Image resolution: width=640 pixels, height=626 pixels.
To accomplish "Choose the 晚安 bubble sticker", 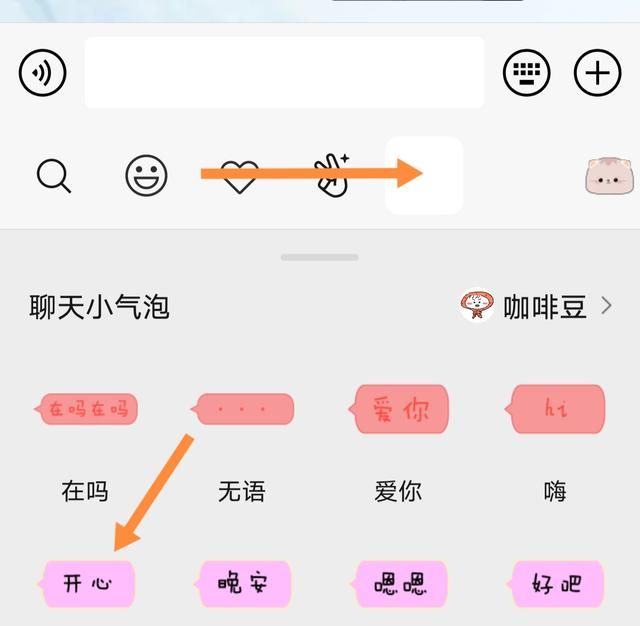I will (243, 584).
